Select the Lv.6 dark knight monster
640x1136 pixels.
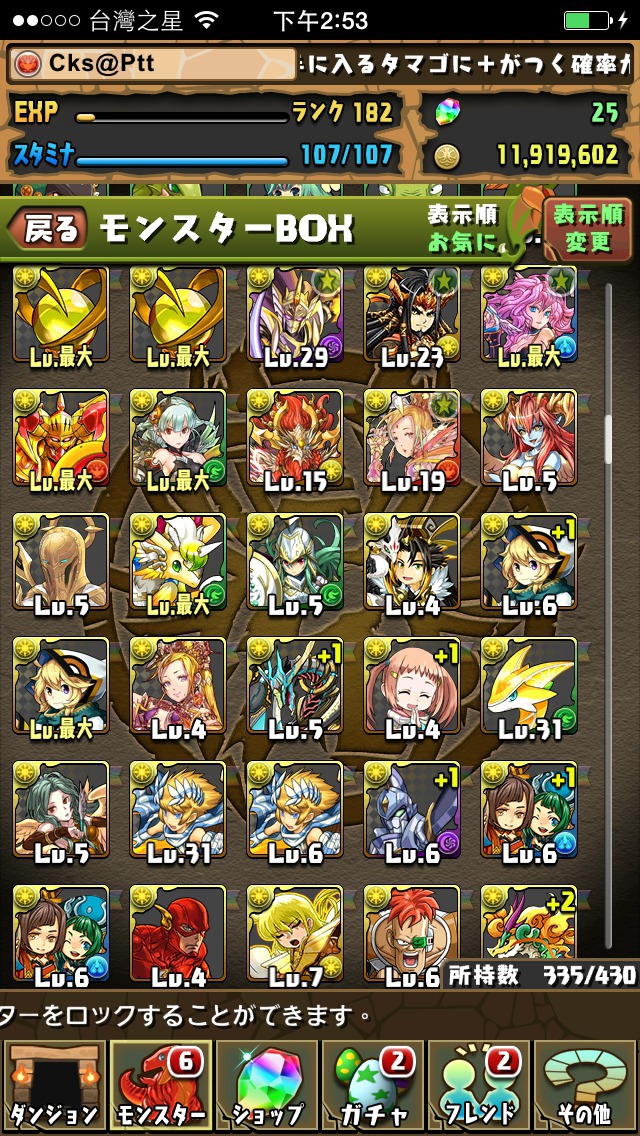pos(411,810)
